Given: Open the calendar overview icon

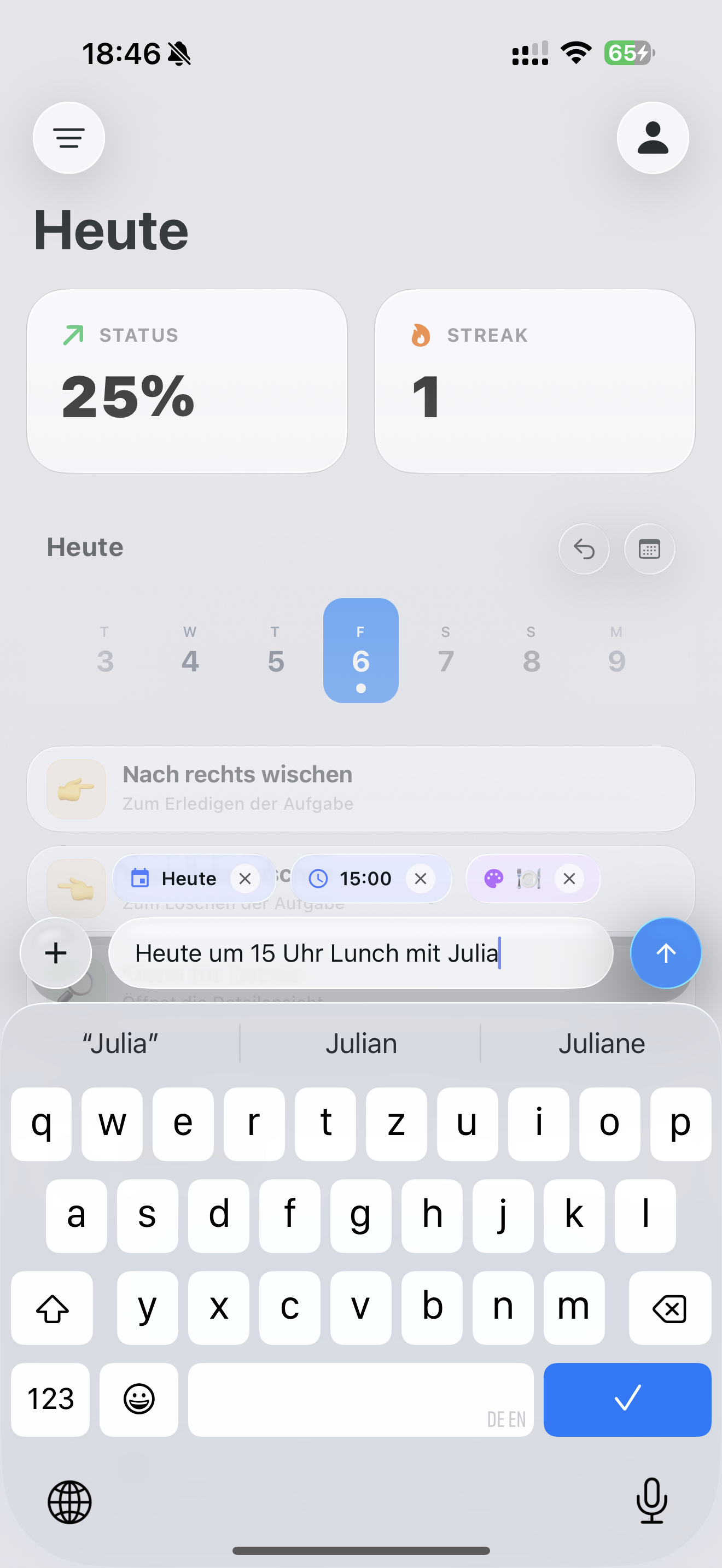Looking at the screenshot, I should click(649, 548).
